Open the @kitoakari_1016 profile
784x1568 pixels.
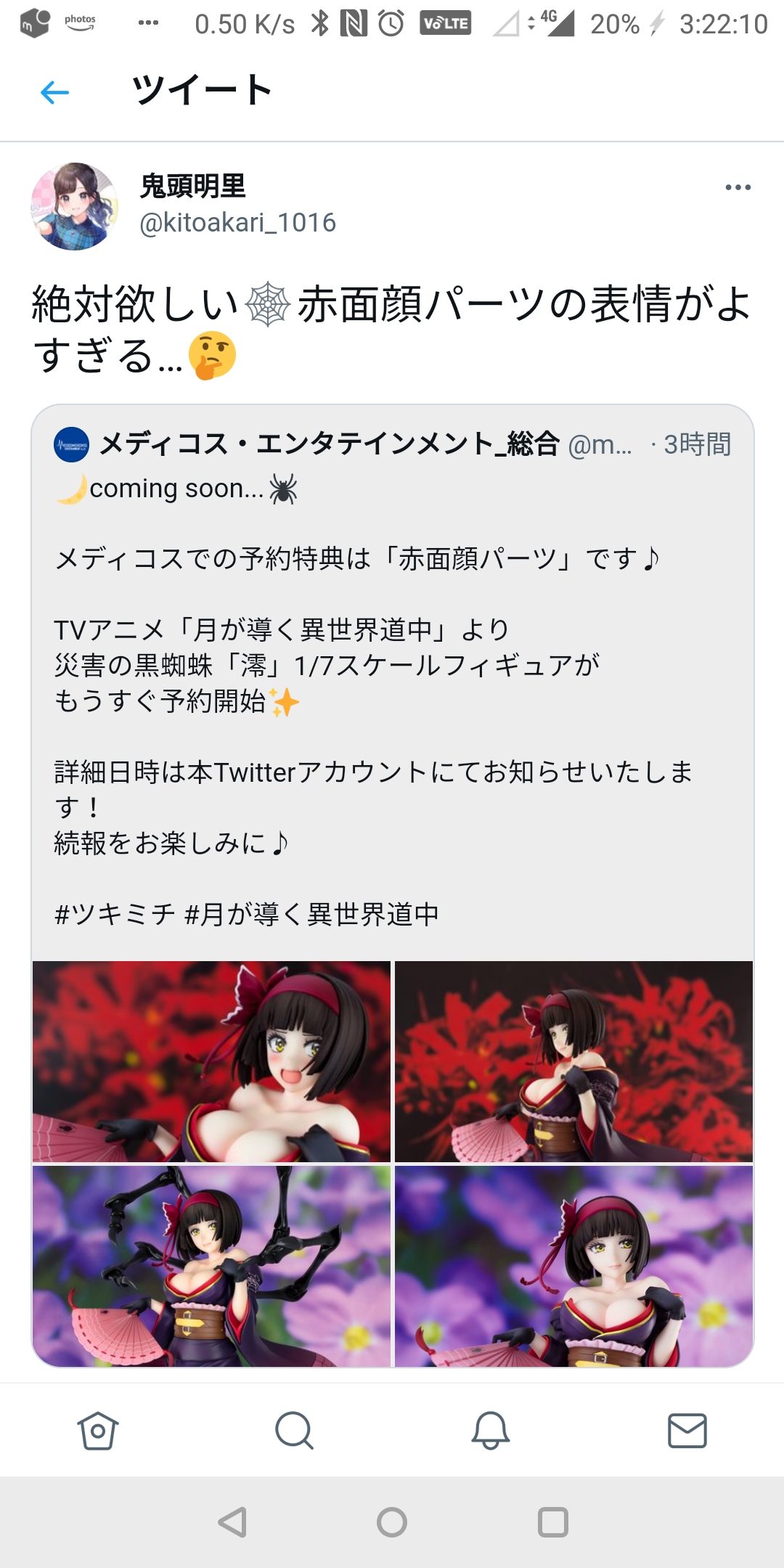pos(238,222)
